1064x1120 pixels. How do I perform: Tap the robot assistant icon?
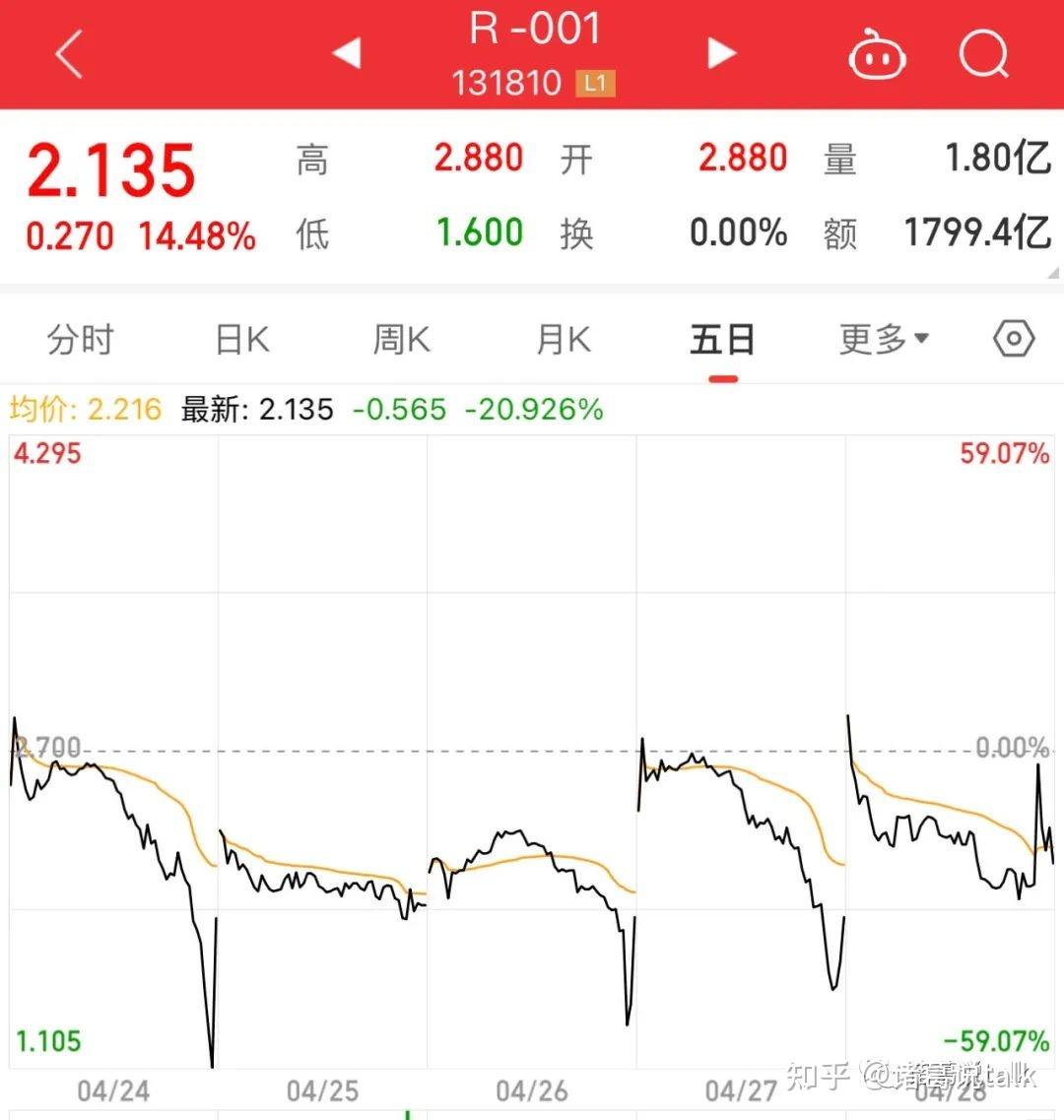click(x=876, y=54)
